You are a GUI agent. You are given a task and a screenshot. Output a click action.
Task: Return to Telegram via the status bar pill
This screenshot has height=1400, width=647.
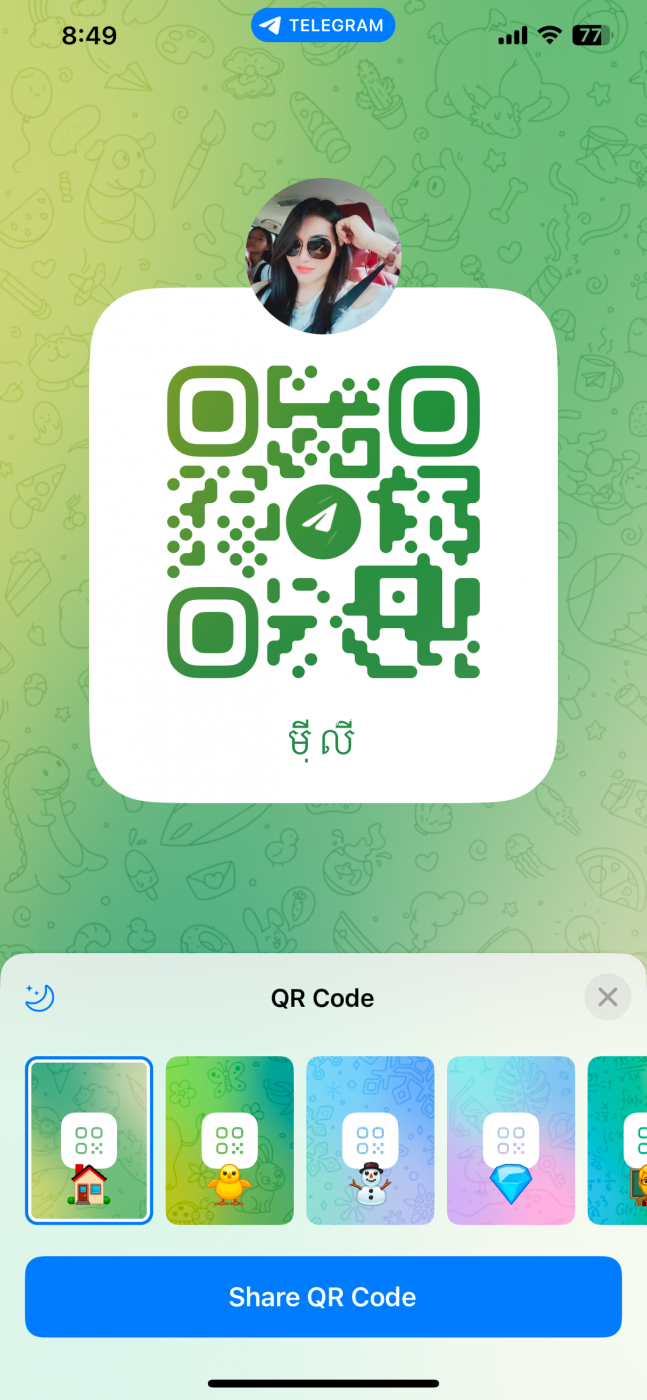[323, 26]
